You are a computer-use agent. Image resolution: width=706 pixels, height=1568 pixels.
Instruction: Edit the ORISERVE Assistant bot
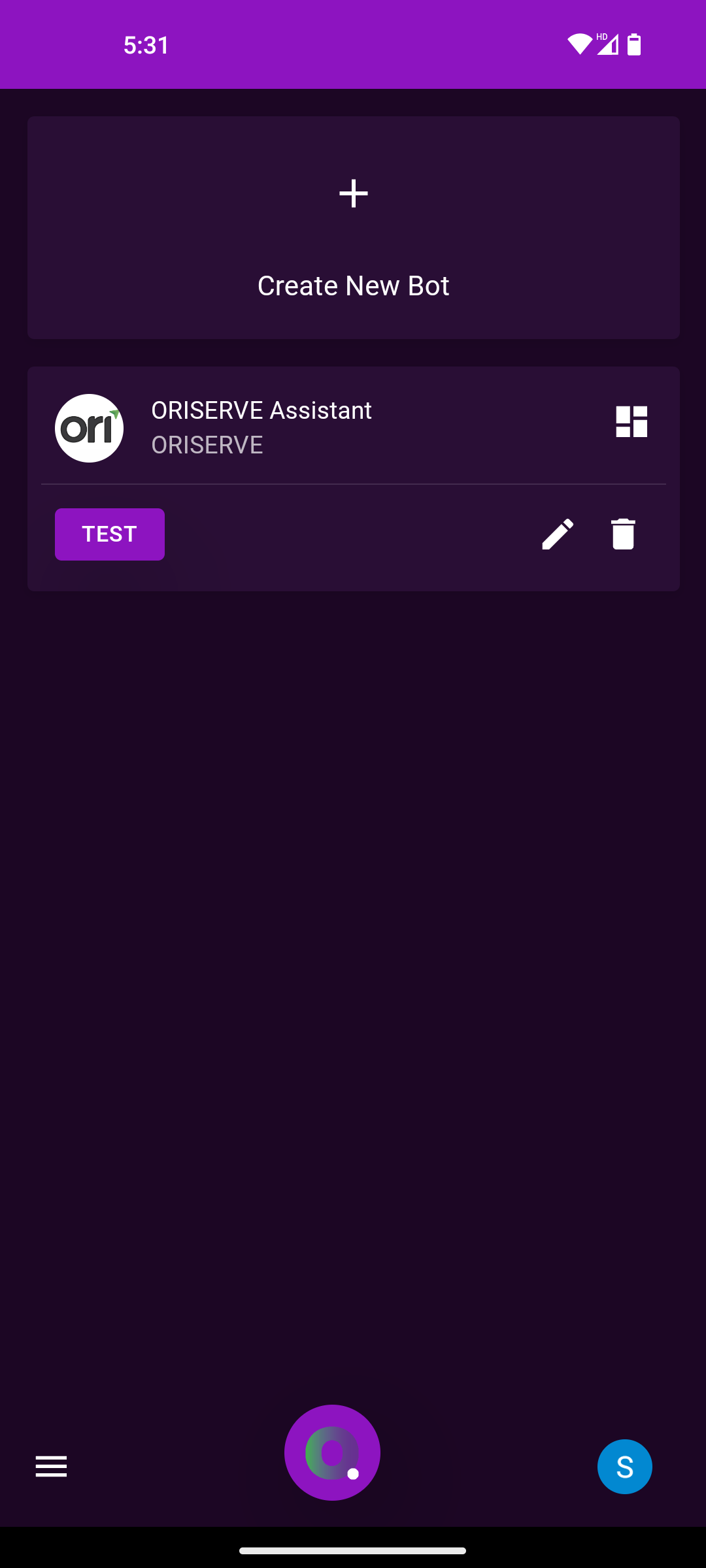coord(558,534)
